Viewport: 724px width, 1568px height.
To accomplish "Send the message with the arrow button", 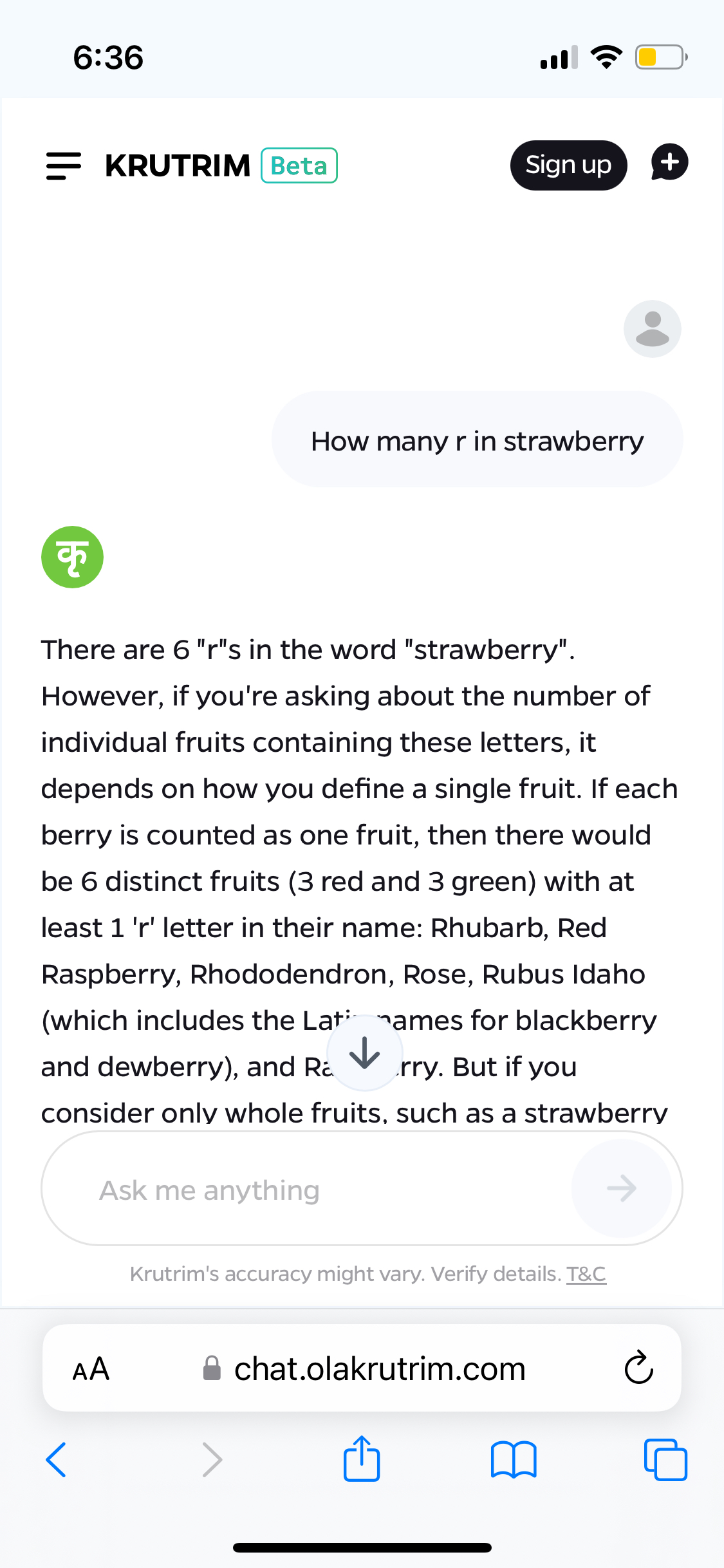I will pyautogui.click(x=621, y=1188).
